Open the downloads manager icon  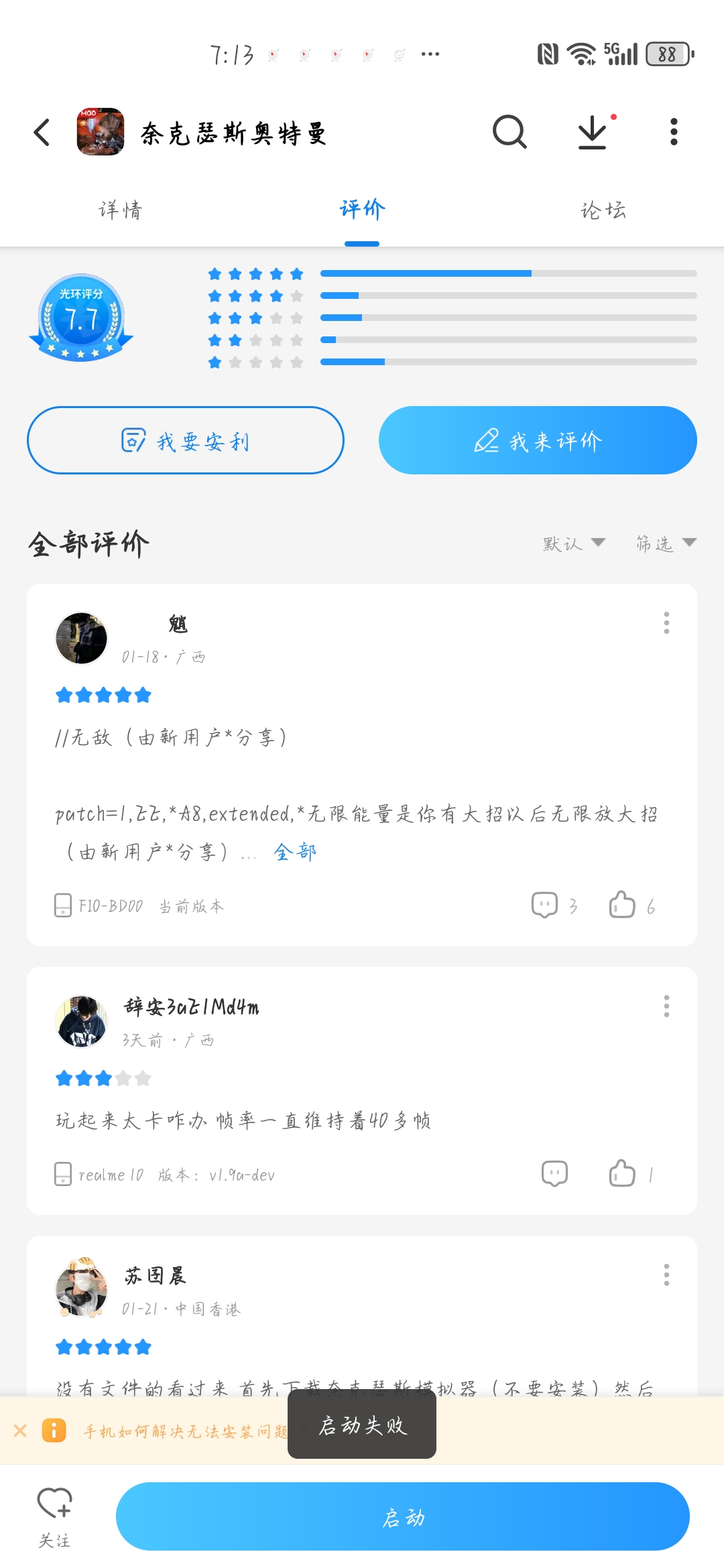593,132
